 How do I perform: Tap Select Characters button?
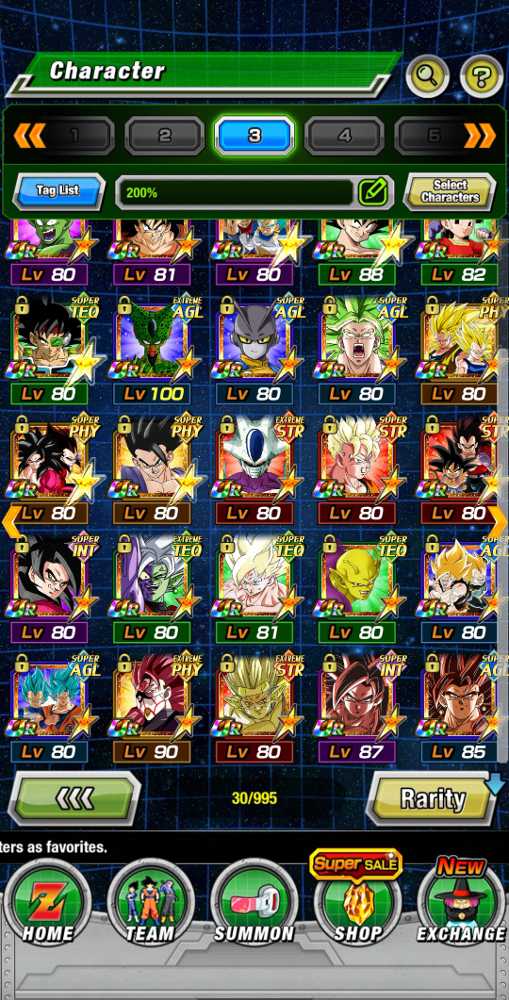coord(450,191)
